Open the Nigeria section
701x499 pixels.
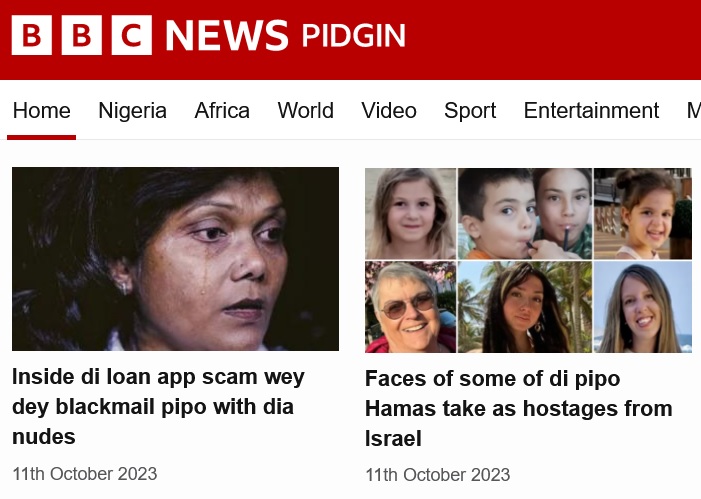132,110
